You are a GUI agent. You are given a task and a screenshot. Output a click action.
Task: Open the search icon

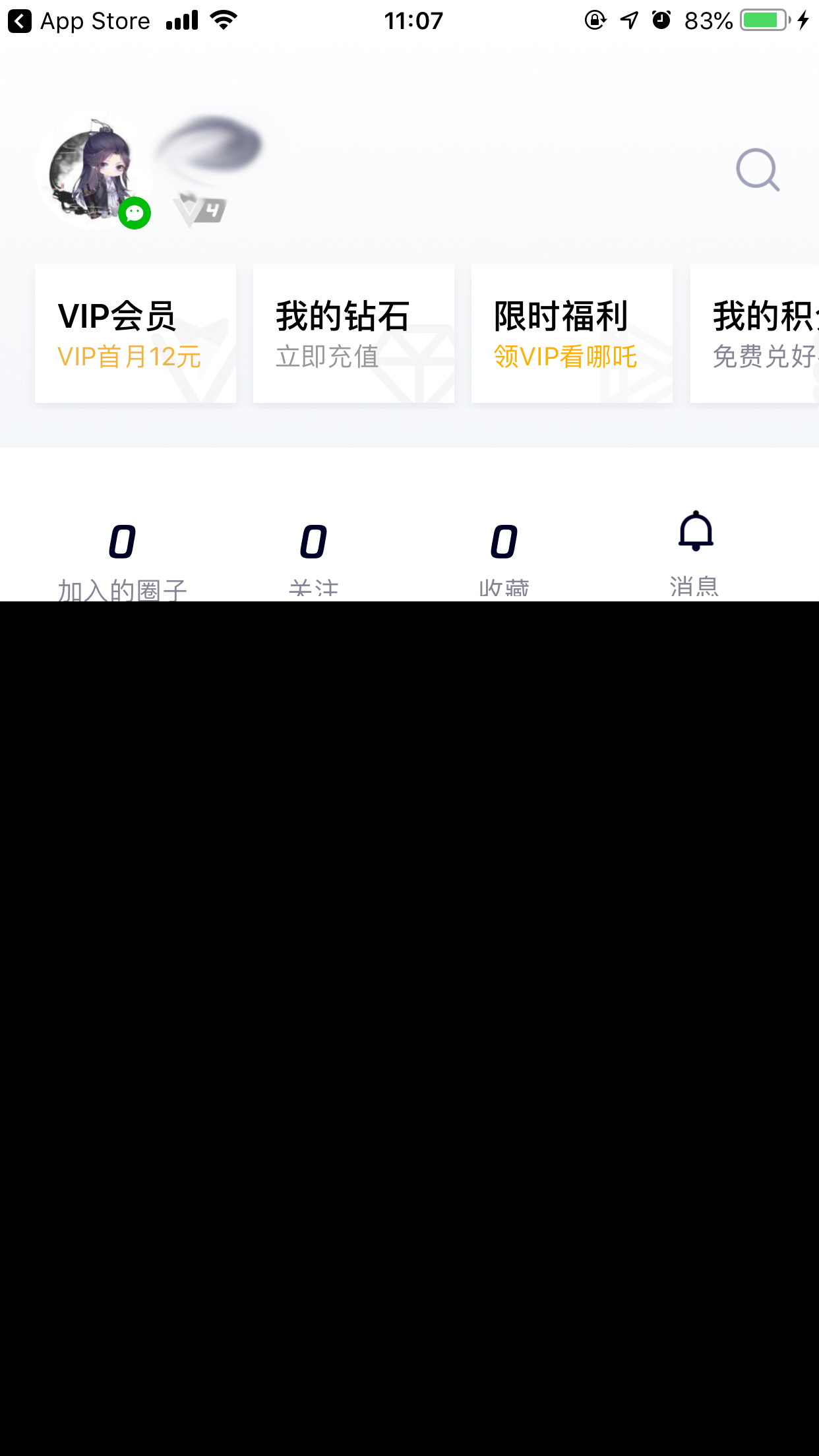point(756,169)
